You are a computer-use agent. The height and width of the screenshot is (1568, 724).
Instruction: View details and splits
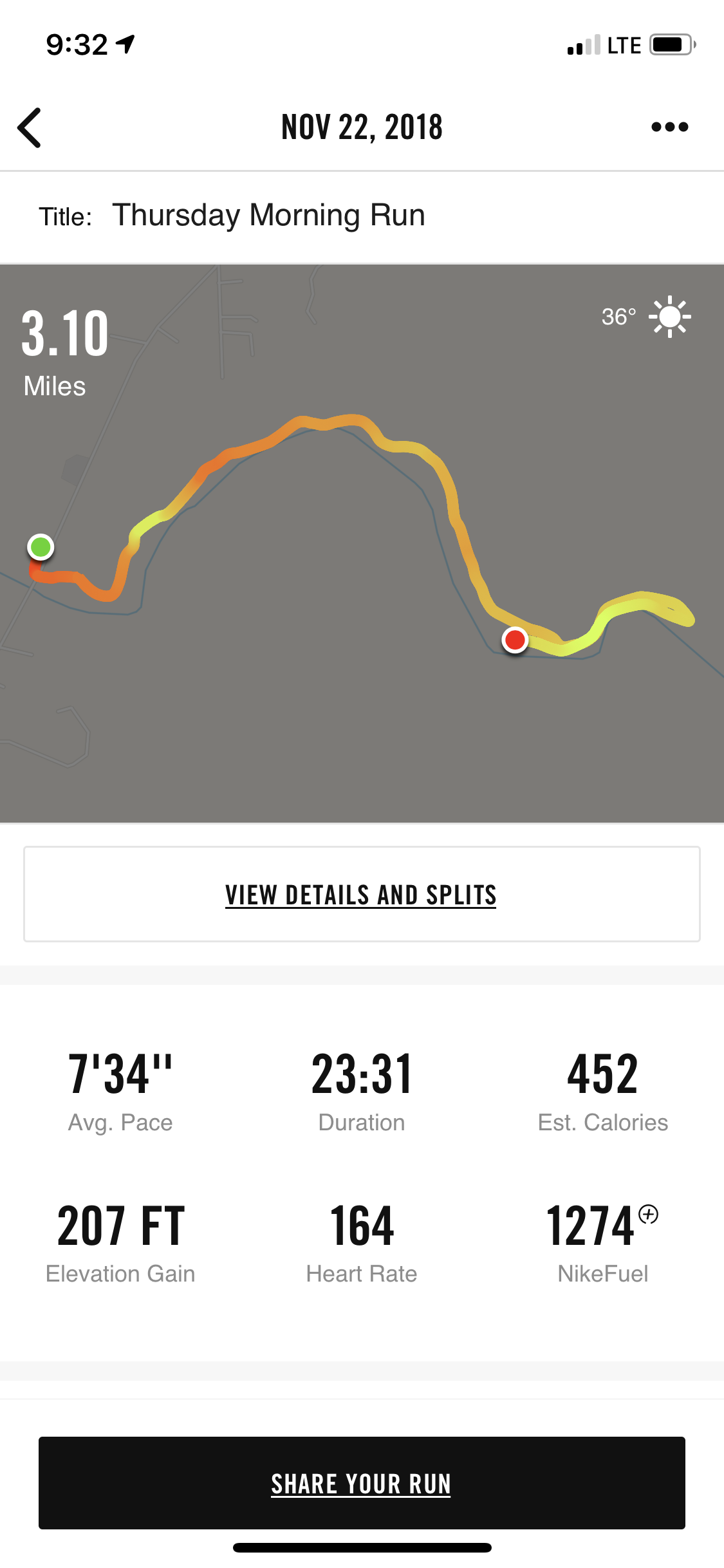pyautogui.click(x=361, y=895)
